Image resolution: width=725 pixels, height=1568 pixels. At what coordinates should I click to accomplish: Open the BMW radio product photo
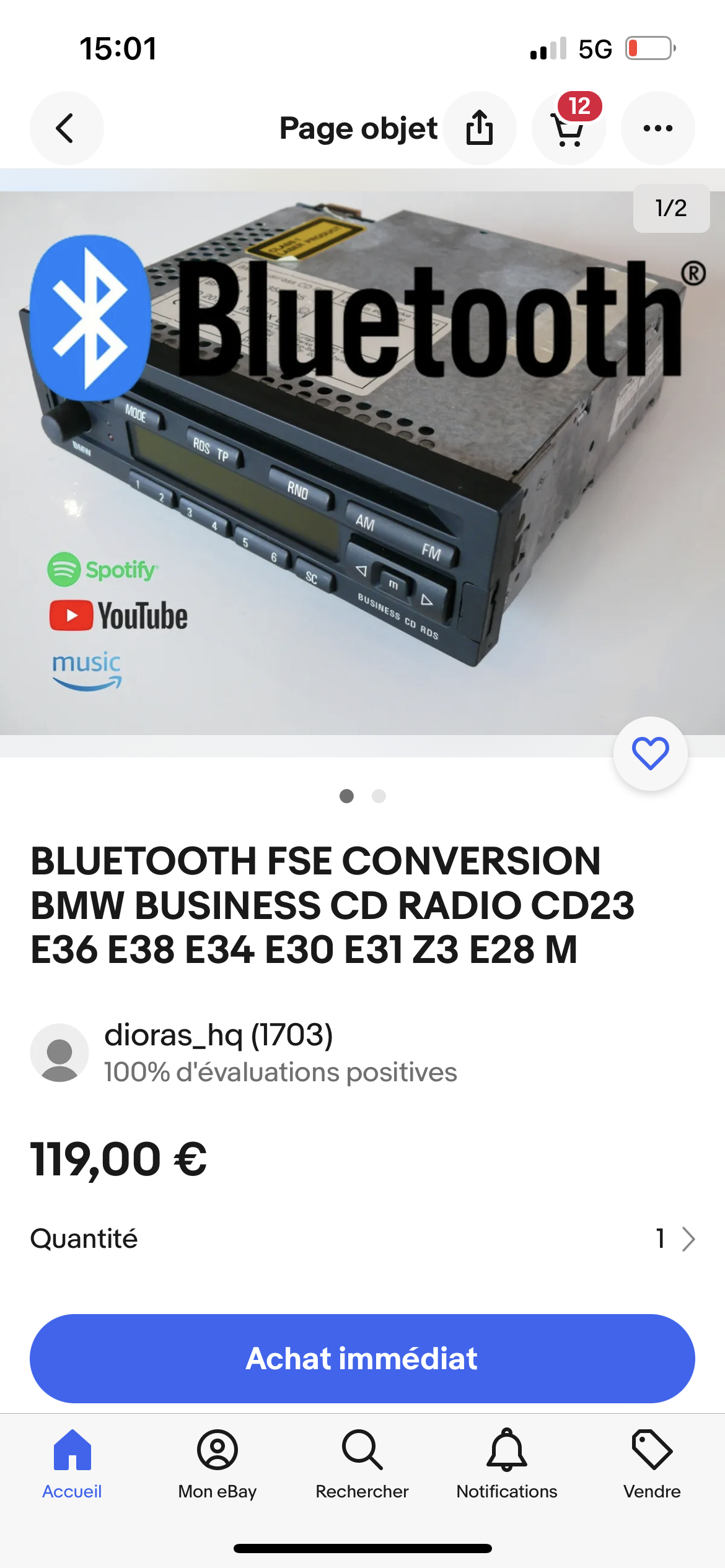click(362, 463)
